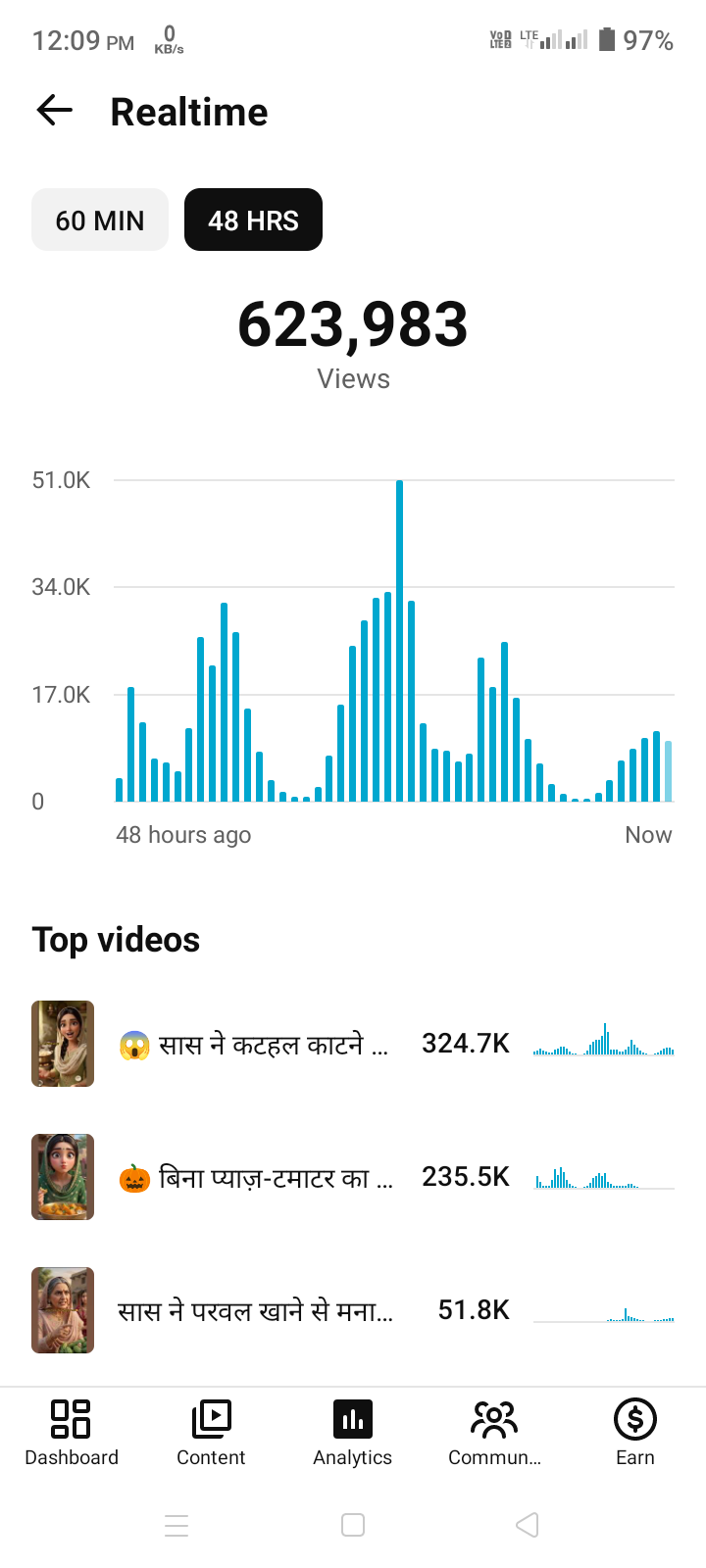
Task: Switch to the Content tab
Action: (x=211, y=1433)
